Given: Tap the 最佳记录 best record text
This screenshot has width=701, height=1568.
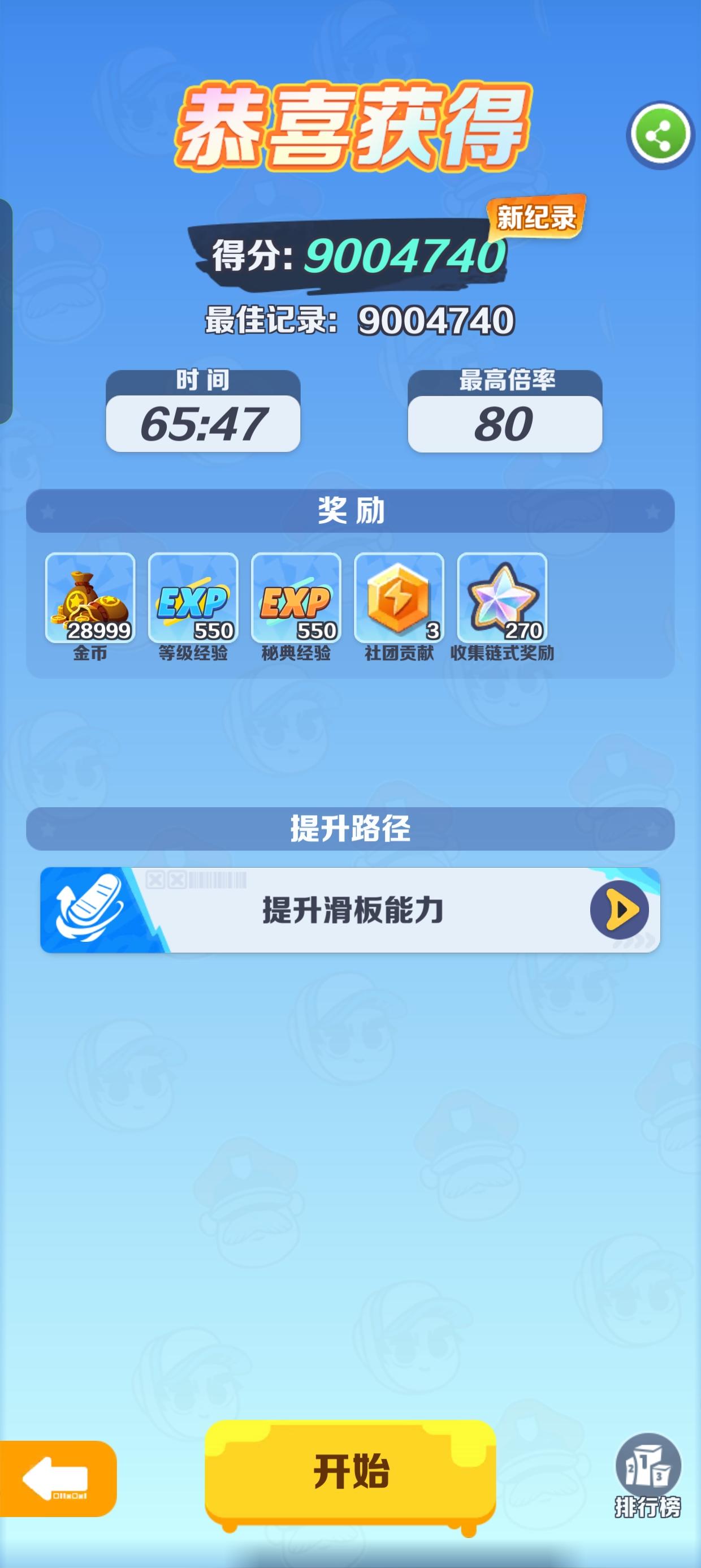Looking at the screenshot, I should click(x=359, y=319).
